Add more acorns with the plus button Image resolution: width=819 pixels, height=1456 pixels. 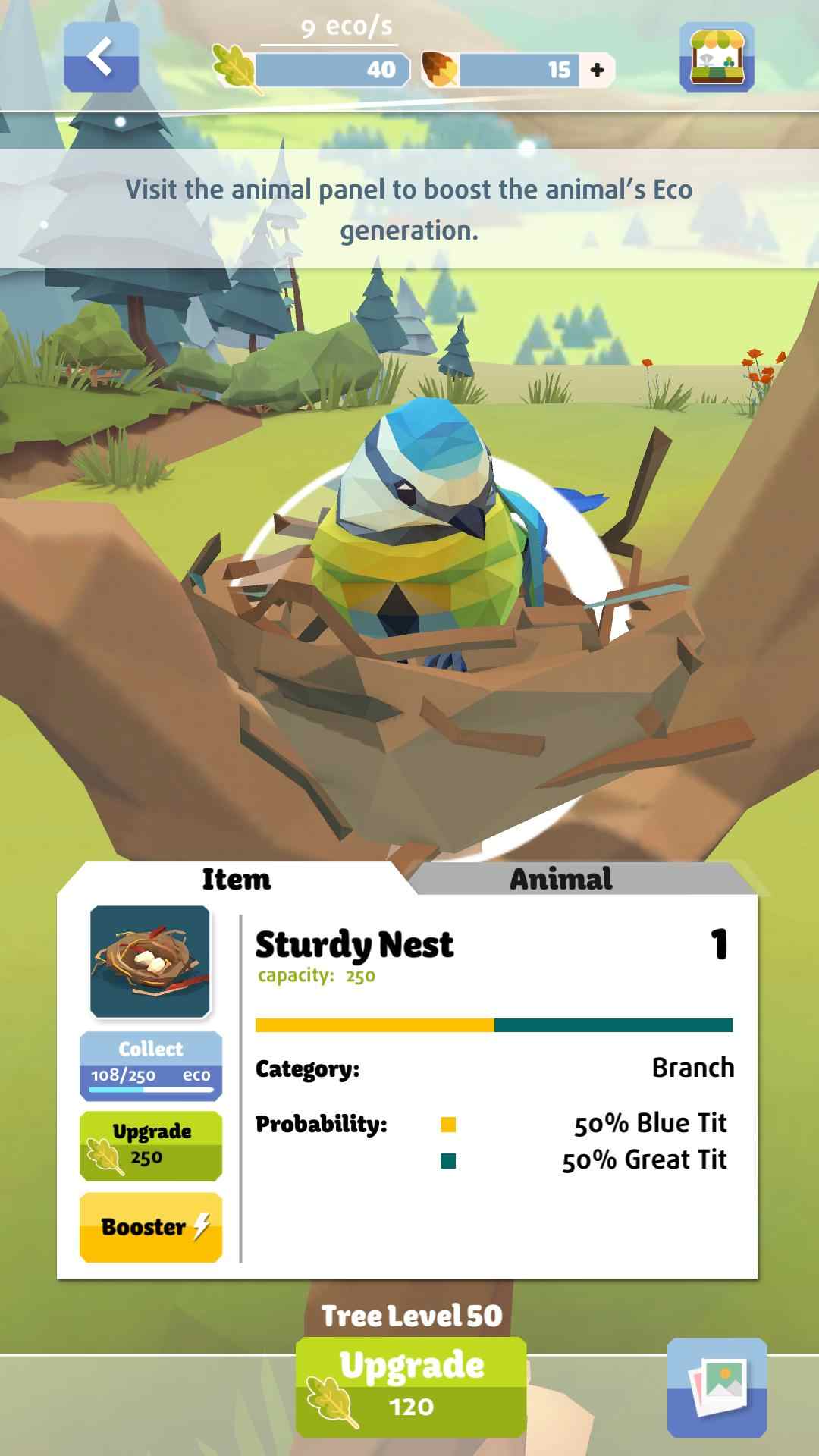coord(597,70)
